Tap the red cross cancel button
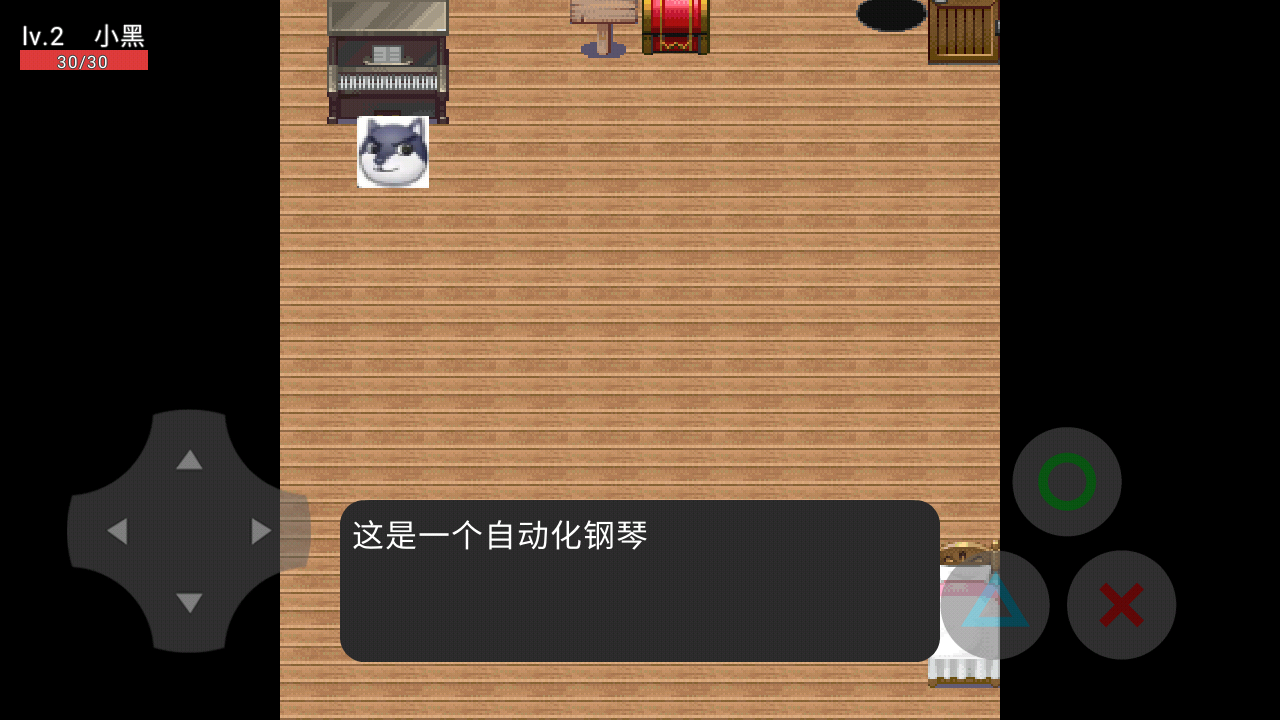Screen dimensions: 1280x720 pyautogui.click(x=1121, y=604)
